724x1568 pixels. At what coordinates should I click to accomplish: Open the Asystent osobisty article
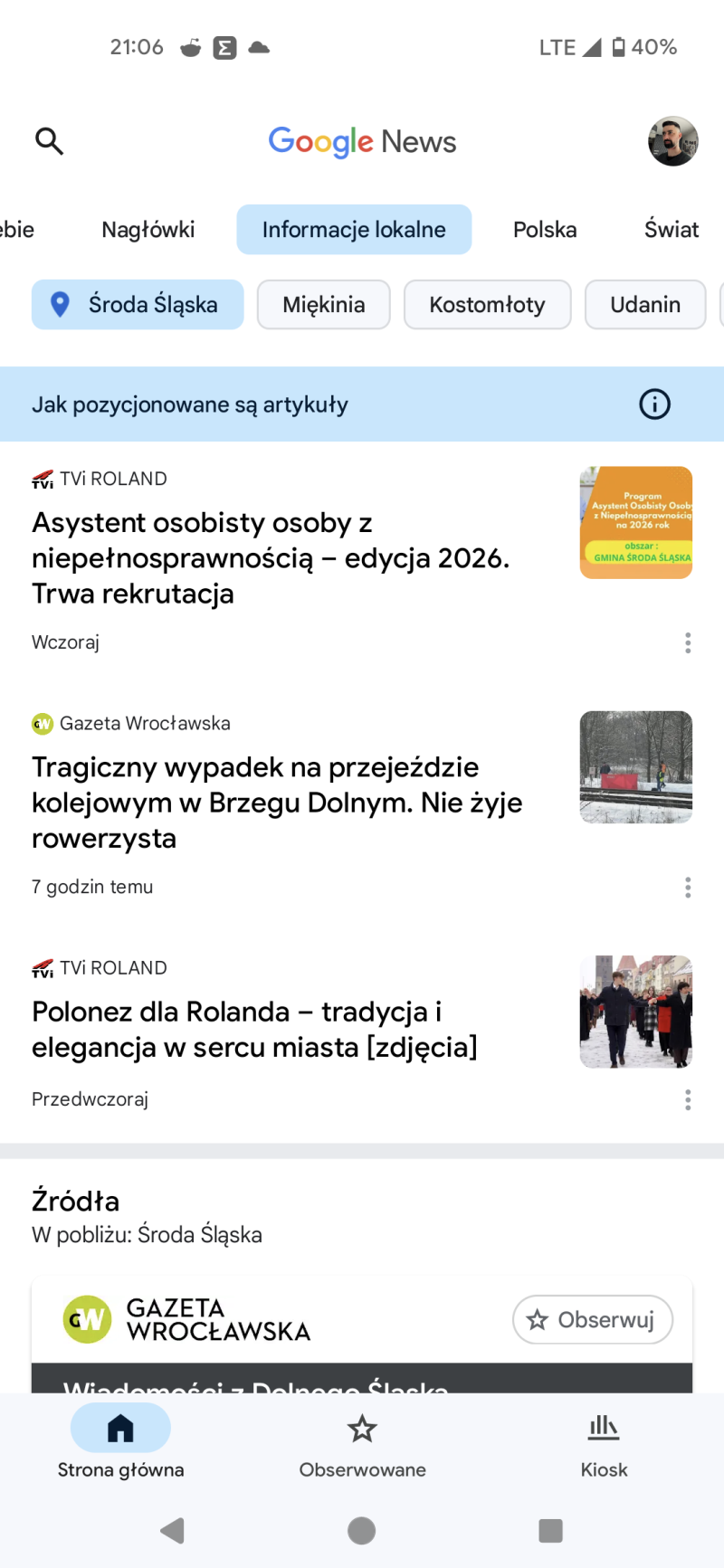[271, 557]
